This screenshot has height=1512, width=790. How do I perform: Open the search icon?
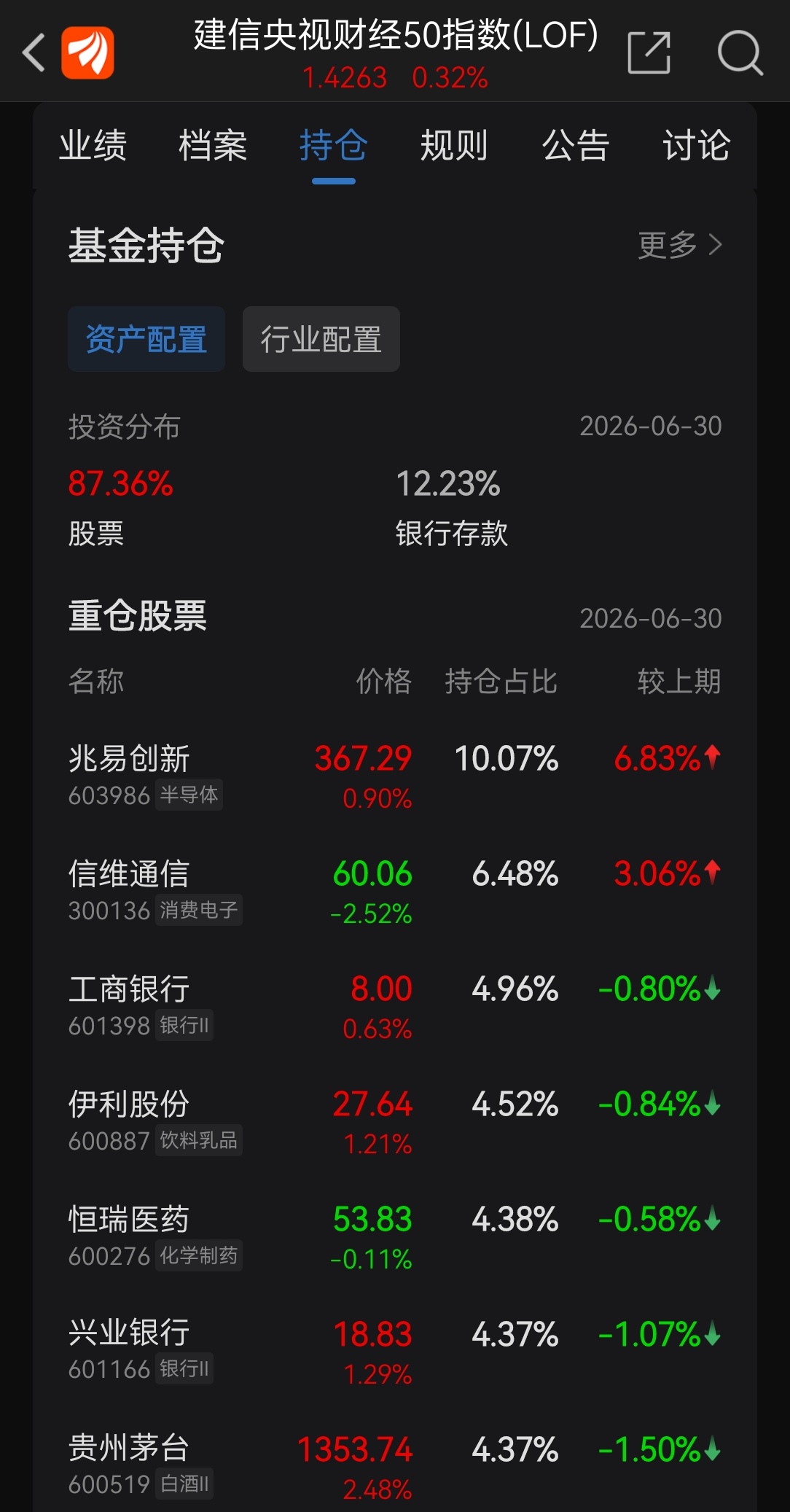coord(740,52)
